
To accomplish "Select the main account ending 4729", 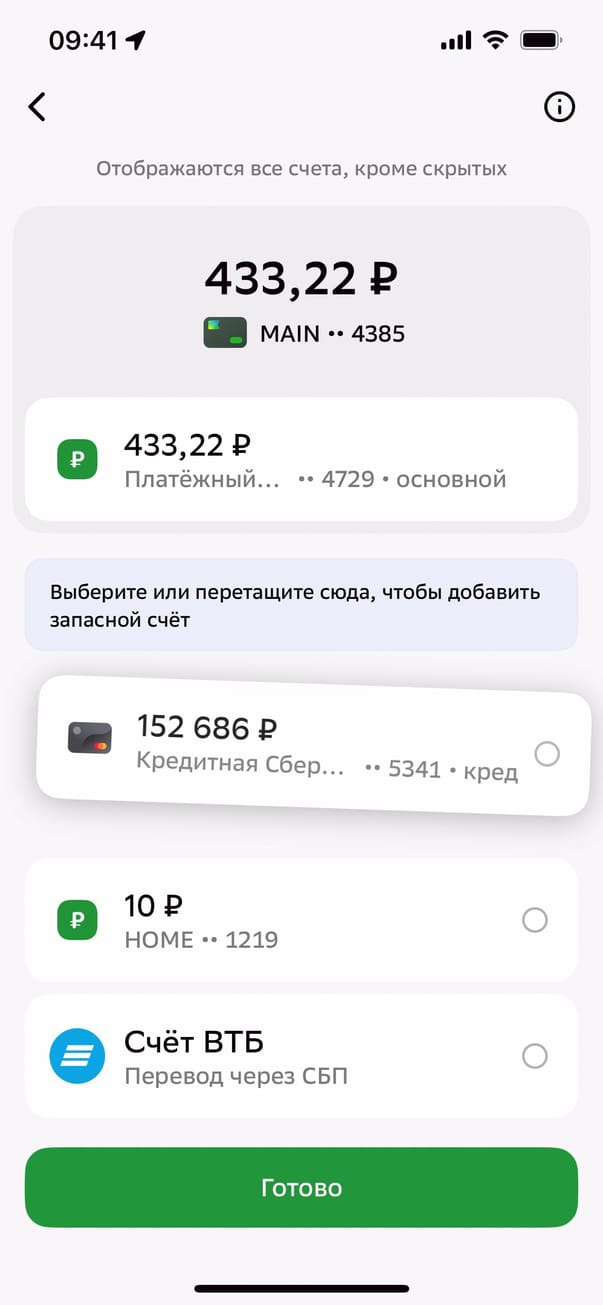I will click(301, 459).
